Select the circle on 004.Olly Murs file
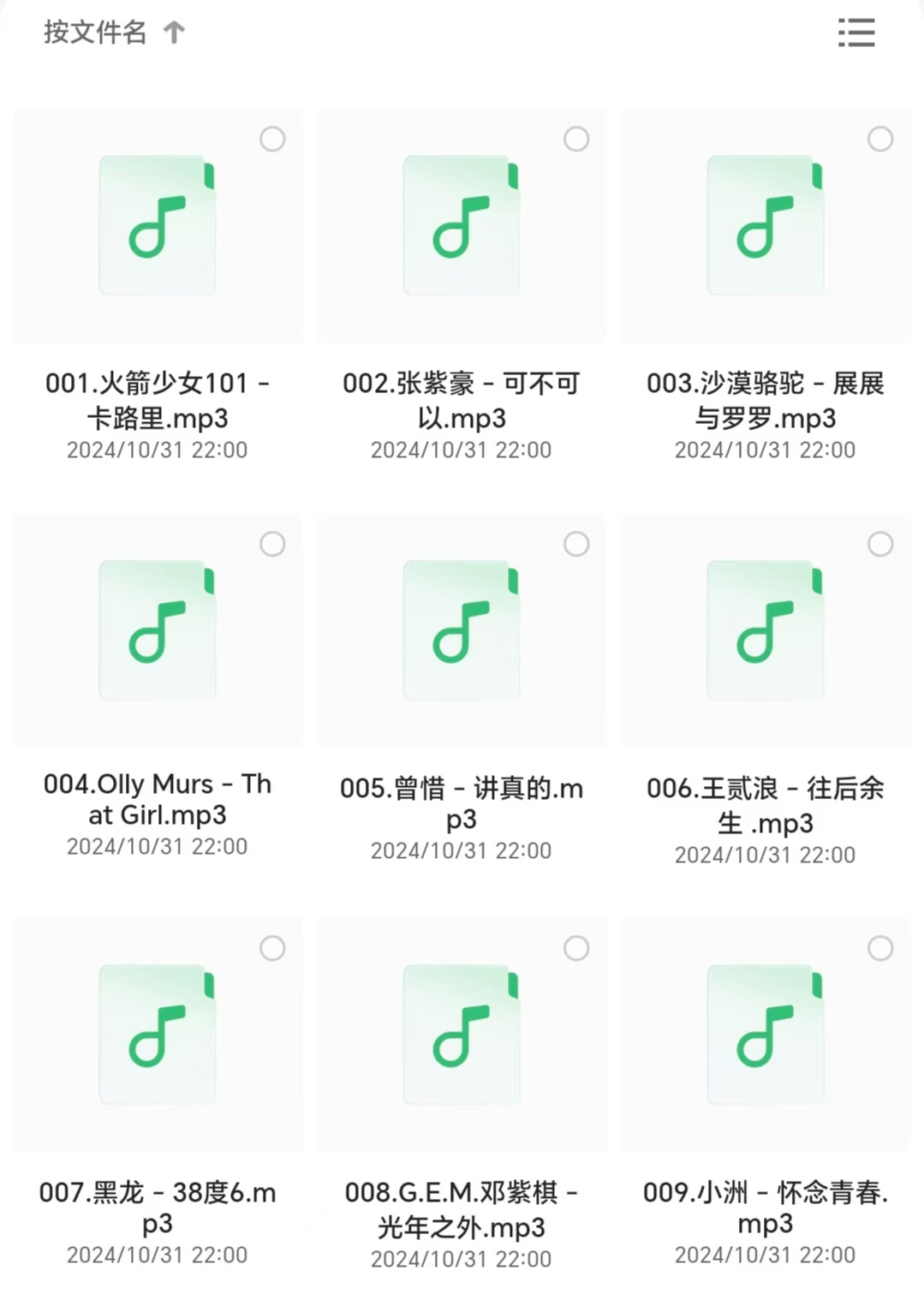924x1294 pixels. coord(272,544)
